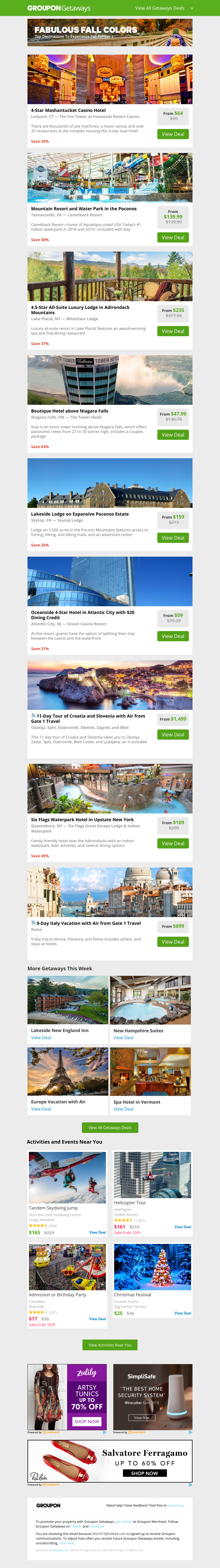Tap green View All Getaways Deals button
The width and height of the screenshot is (220, 1568).
click(110, 1127)
